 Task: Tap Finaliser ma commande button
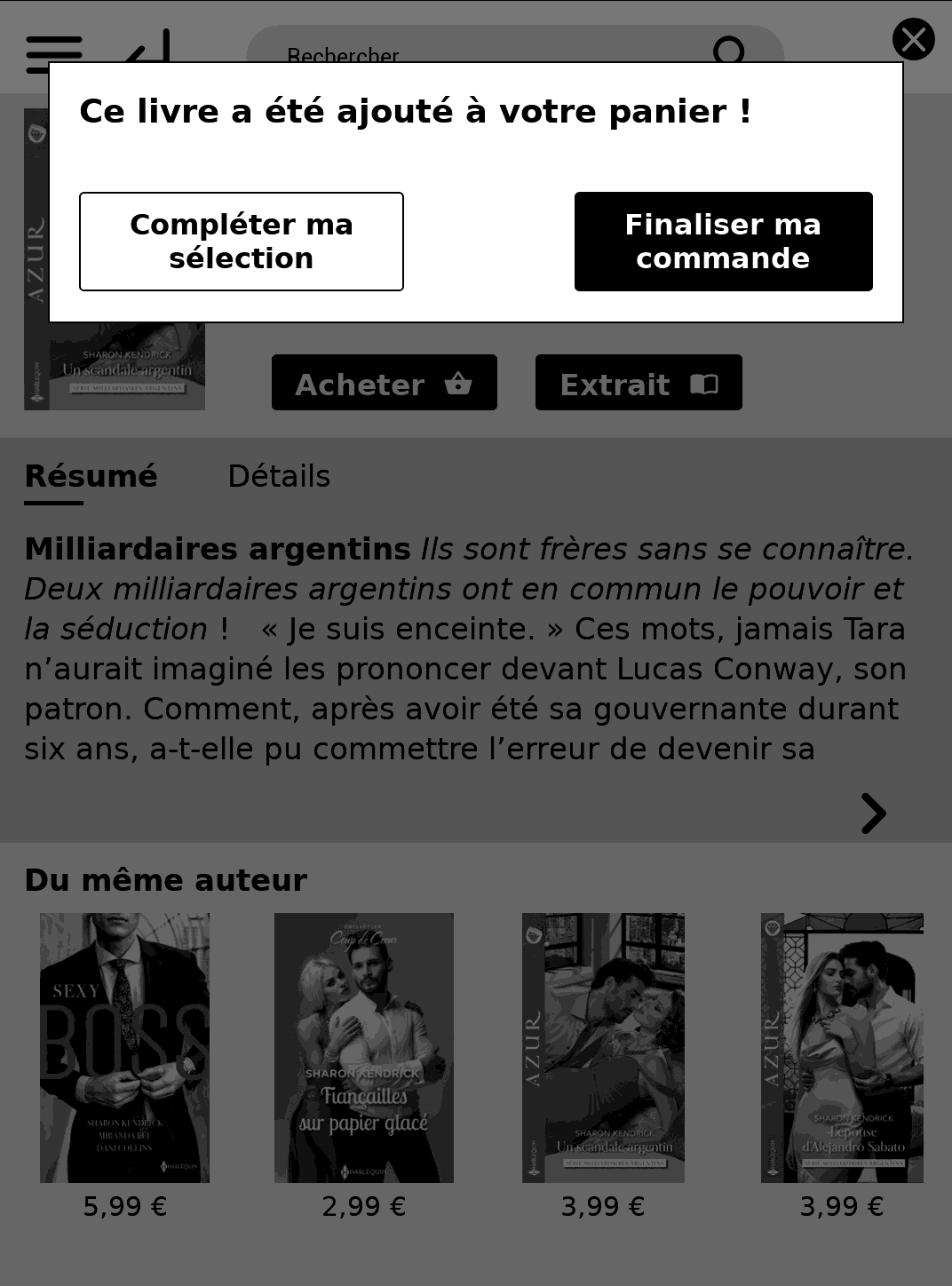coord(723,242)
